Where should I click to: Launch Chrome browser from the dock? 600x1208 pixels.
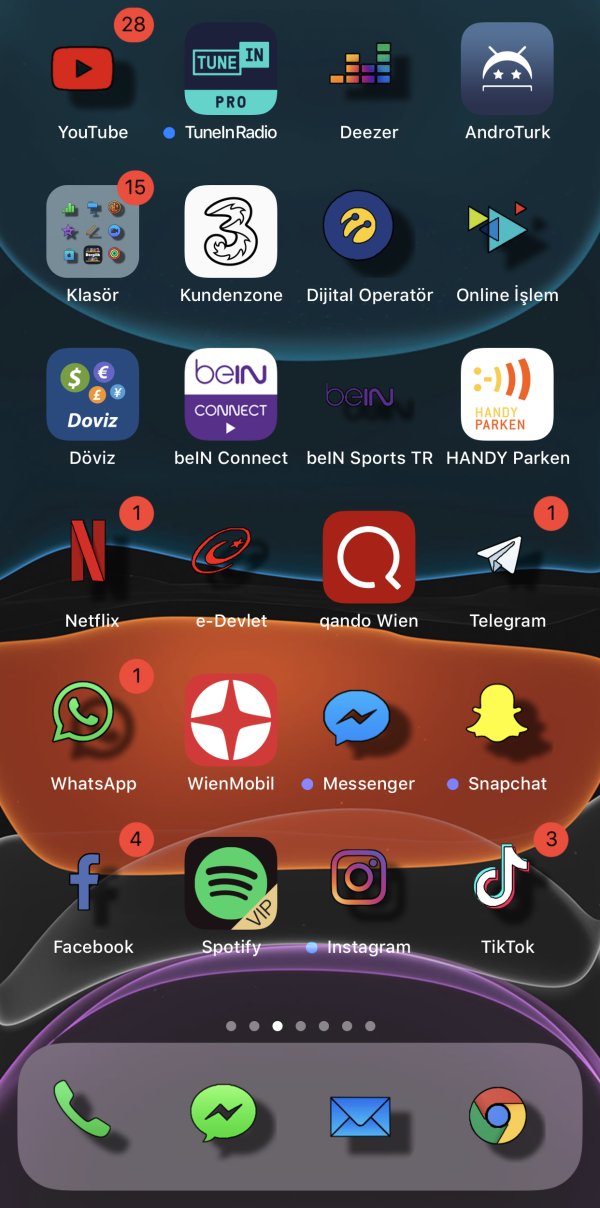tap(498, 1115)
